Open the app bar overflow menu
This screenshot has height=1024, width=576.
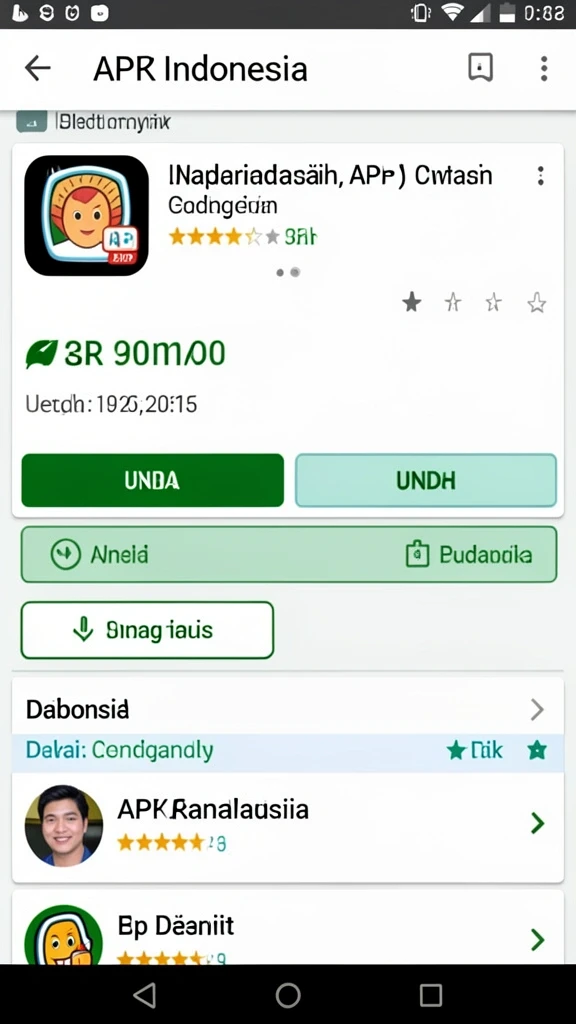(543, 69)
